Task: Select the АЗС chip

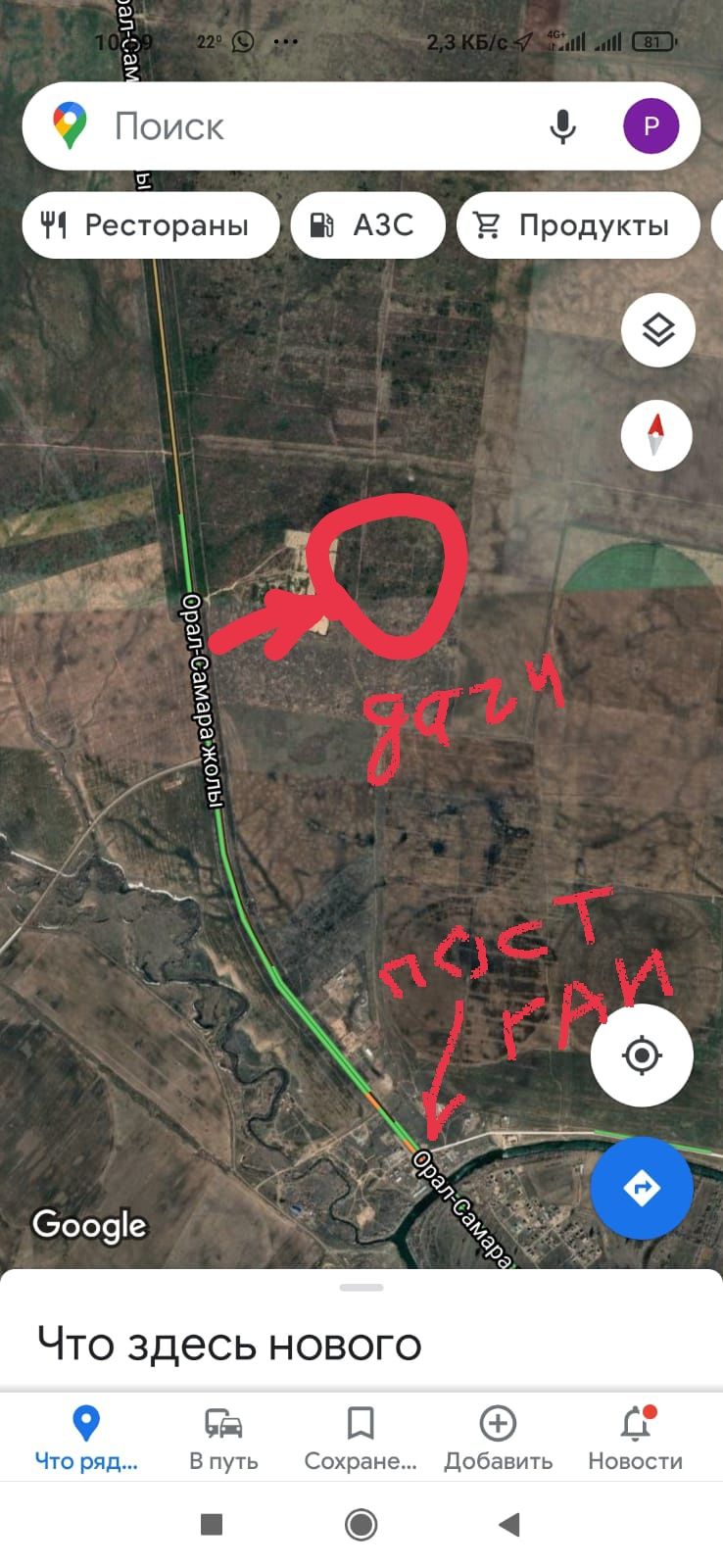Action: point(367,225)
